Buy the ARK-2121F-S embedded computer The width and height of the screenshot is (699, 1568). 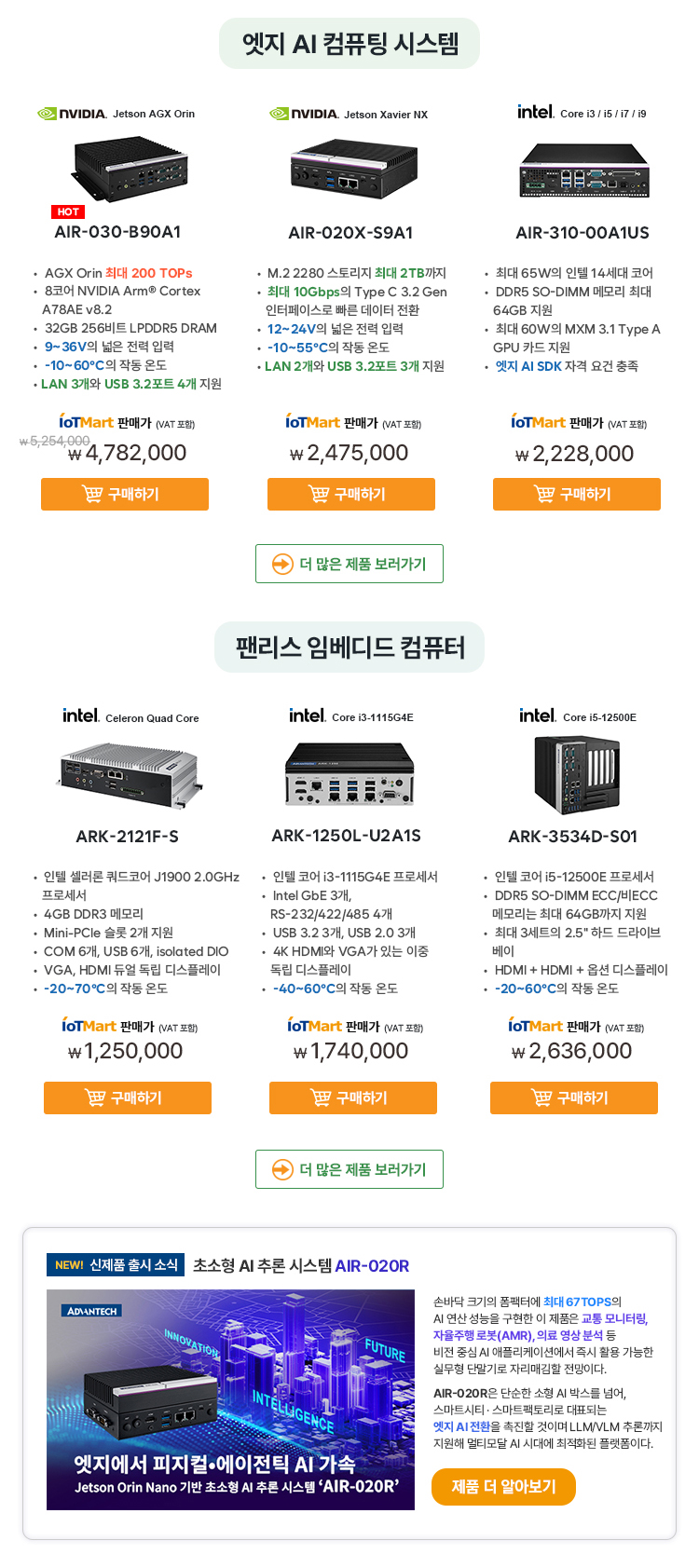127,1098
